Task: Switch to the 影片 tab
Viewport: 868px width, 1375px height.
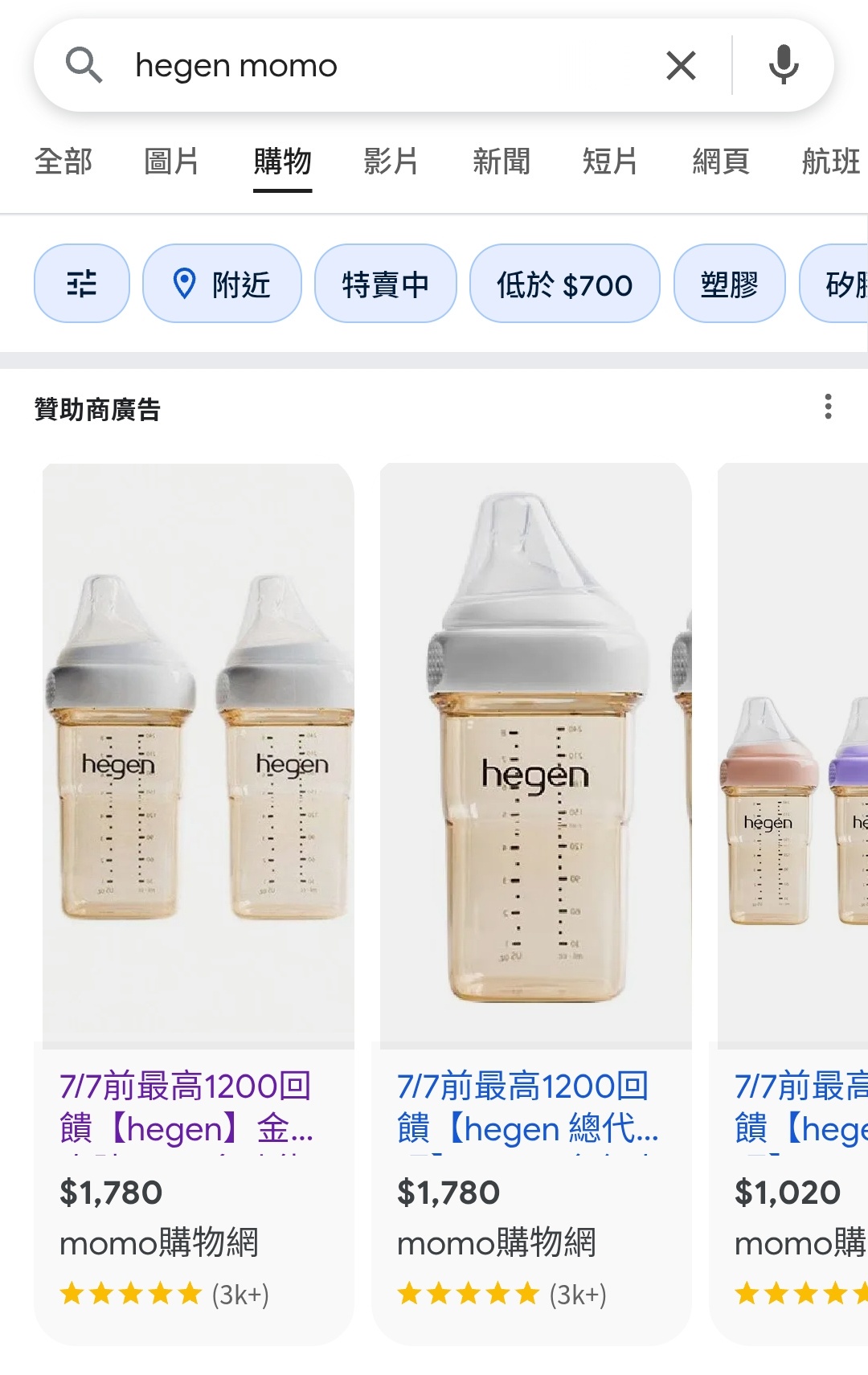Action: pos(391,162)
